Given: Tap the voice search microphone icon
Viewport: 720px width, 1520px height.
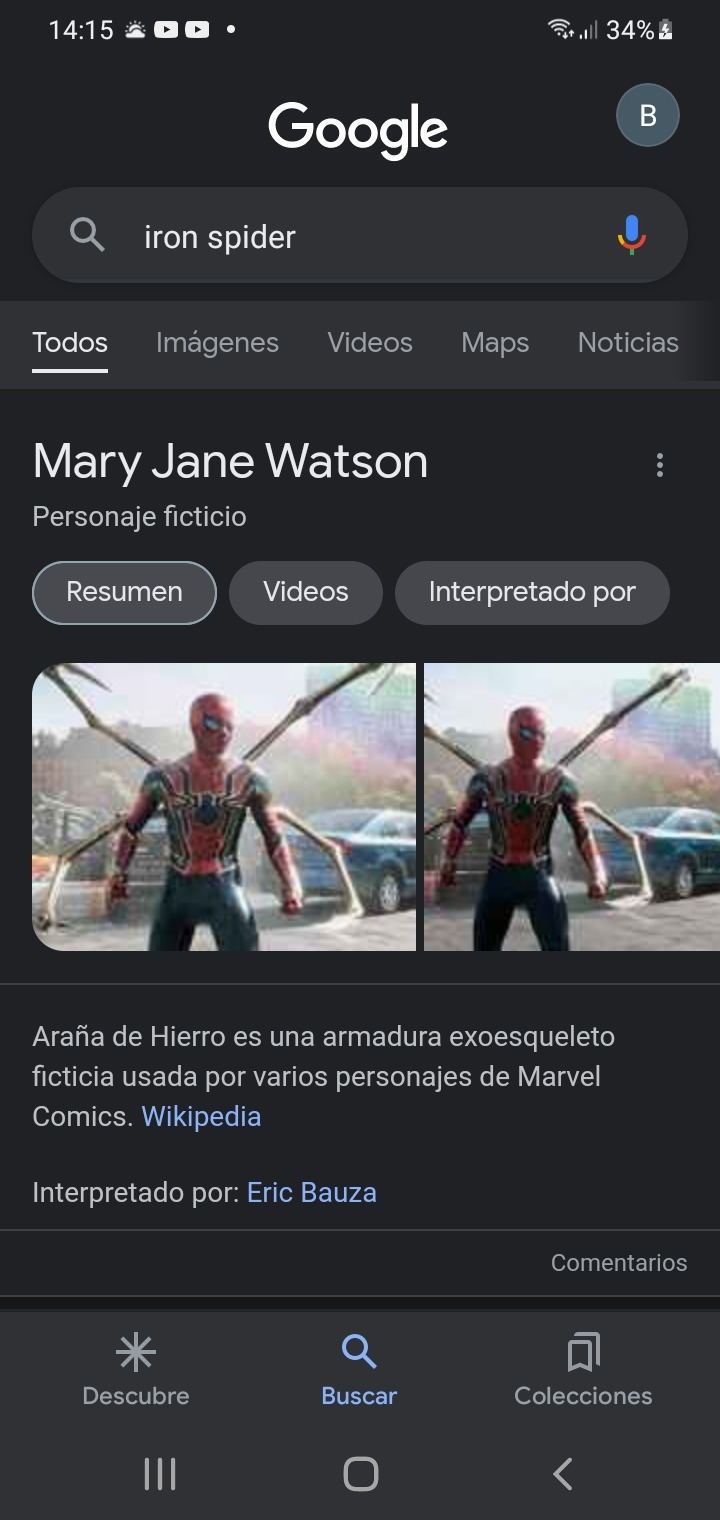Looking at the screenshot, I should pos(631,235).
